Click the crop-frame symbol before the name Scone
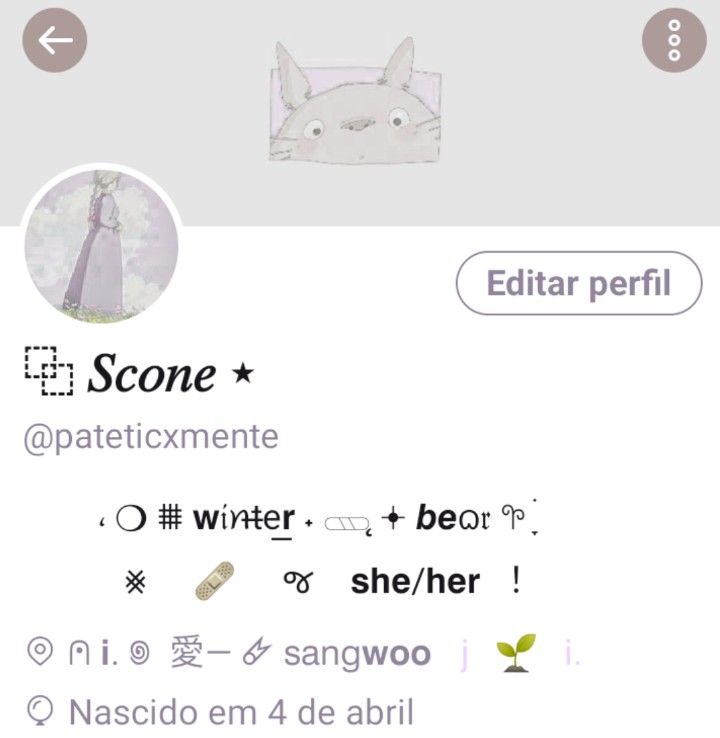The width and height of the screenshot is (720, 738). pyautogui.click(x=47, y=372)
